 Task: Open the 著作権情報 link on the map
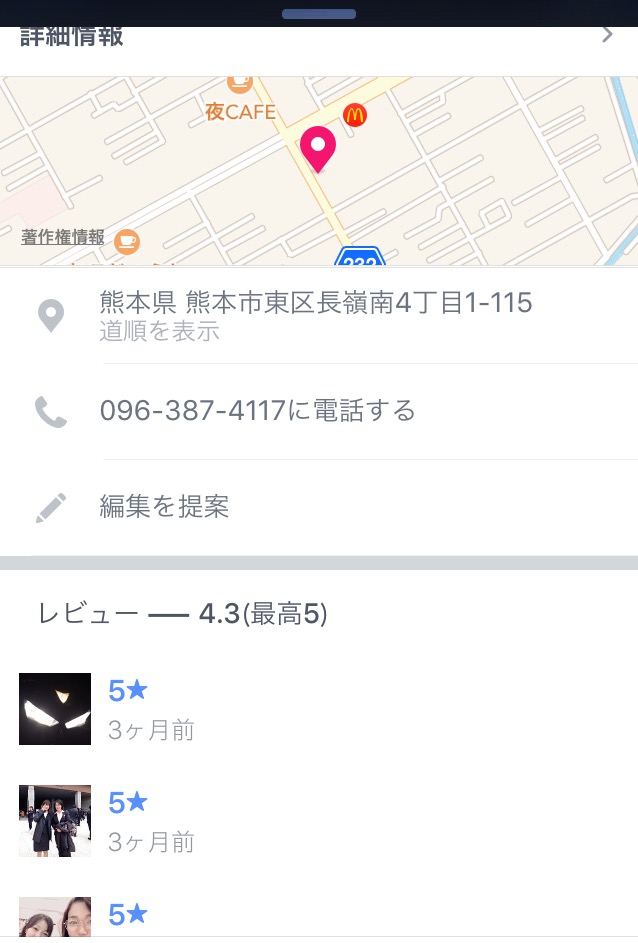63,237
